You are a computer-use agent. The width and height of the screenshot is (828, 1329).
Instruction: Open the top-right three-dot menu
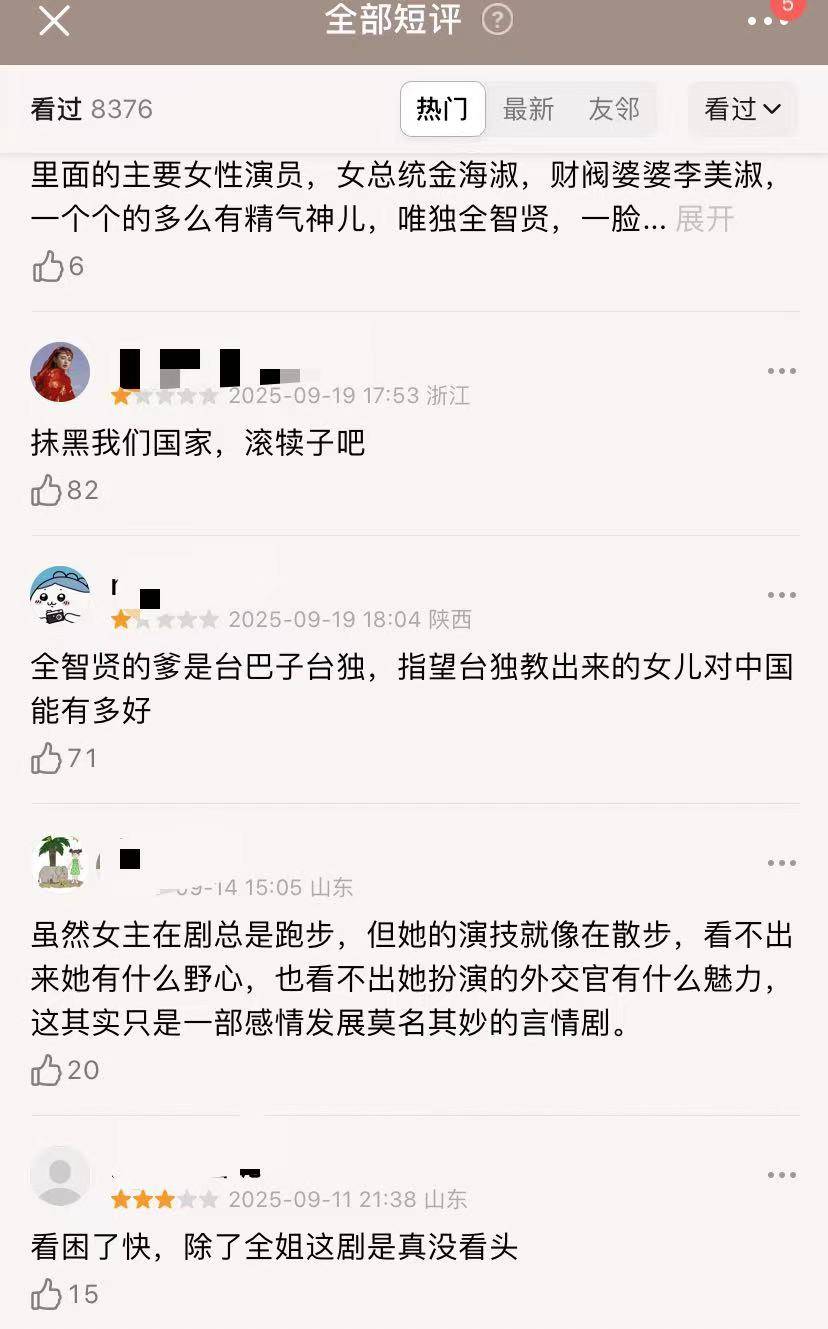(768, 22)
